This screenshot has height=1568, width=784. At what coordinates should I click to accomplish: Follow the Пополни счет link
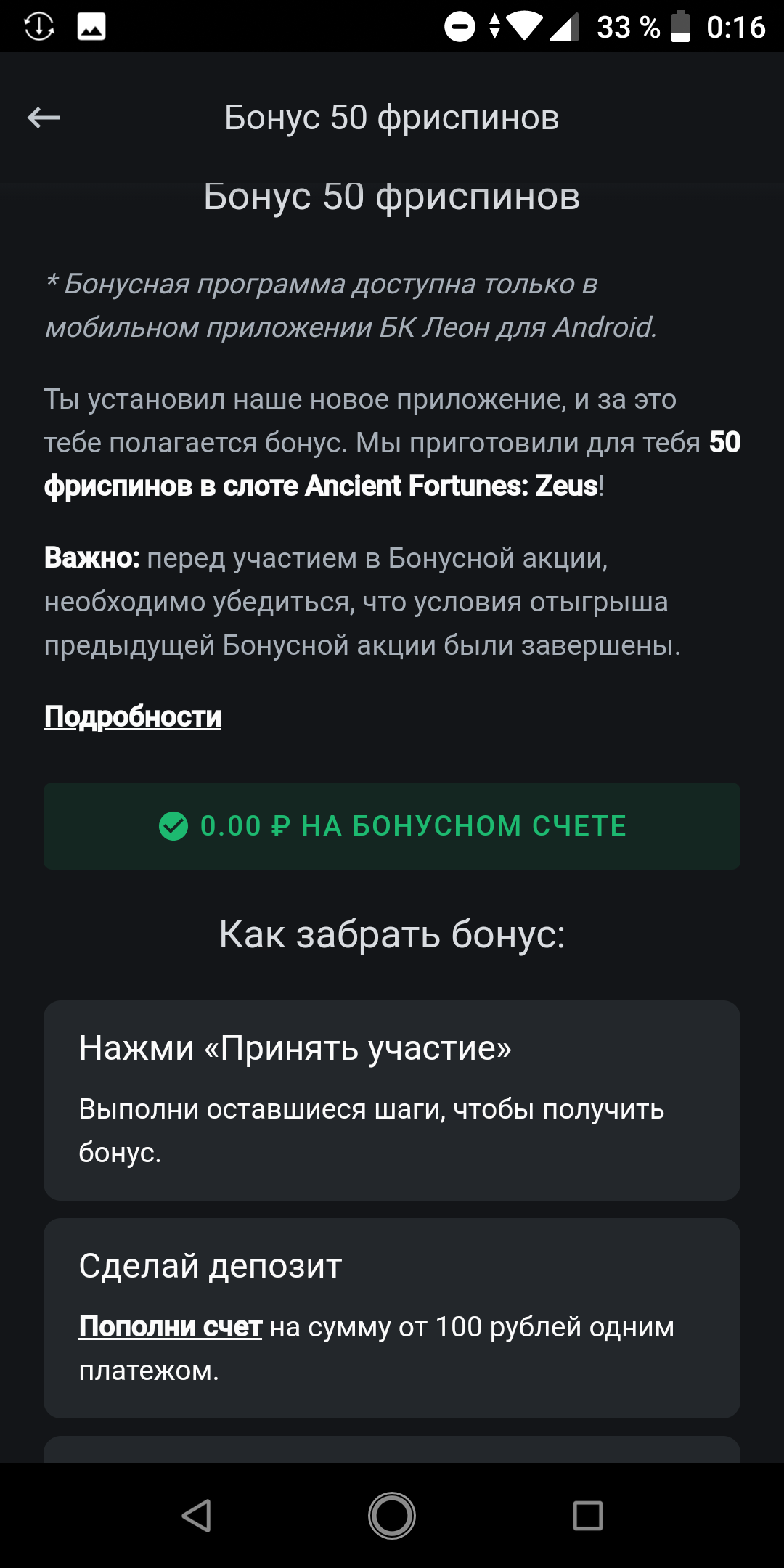click(171, 1327)
